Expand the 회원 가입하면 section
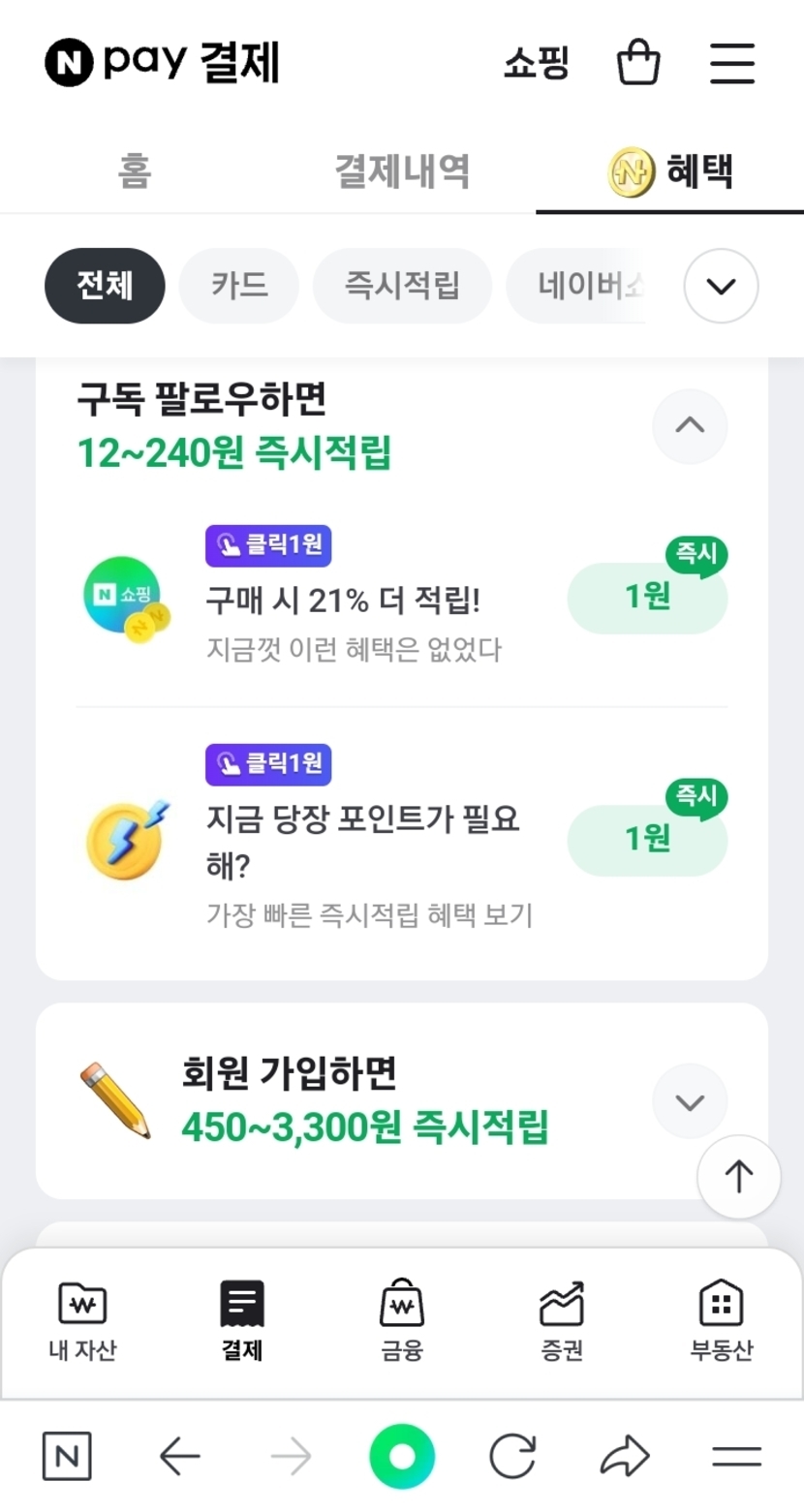Viewport: 804px width, 1512px height. point(689,1101)
